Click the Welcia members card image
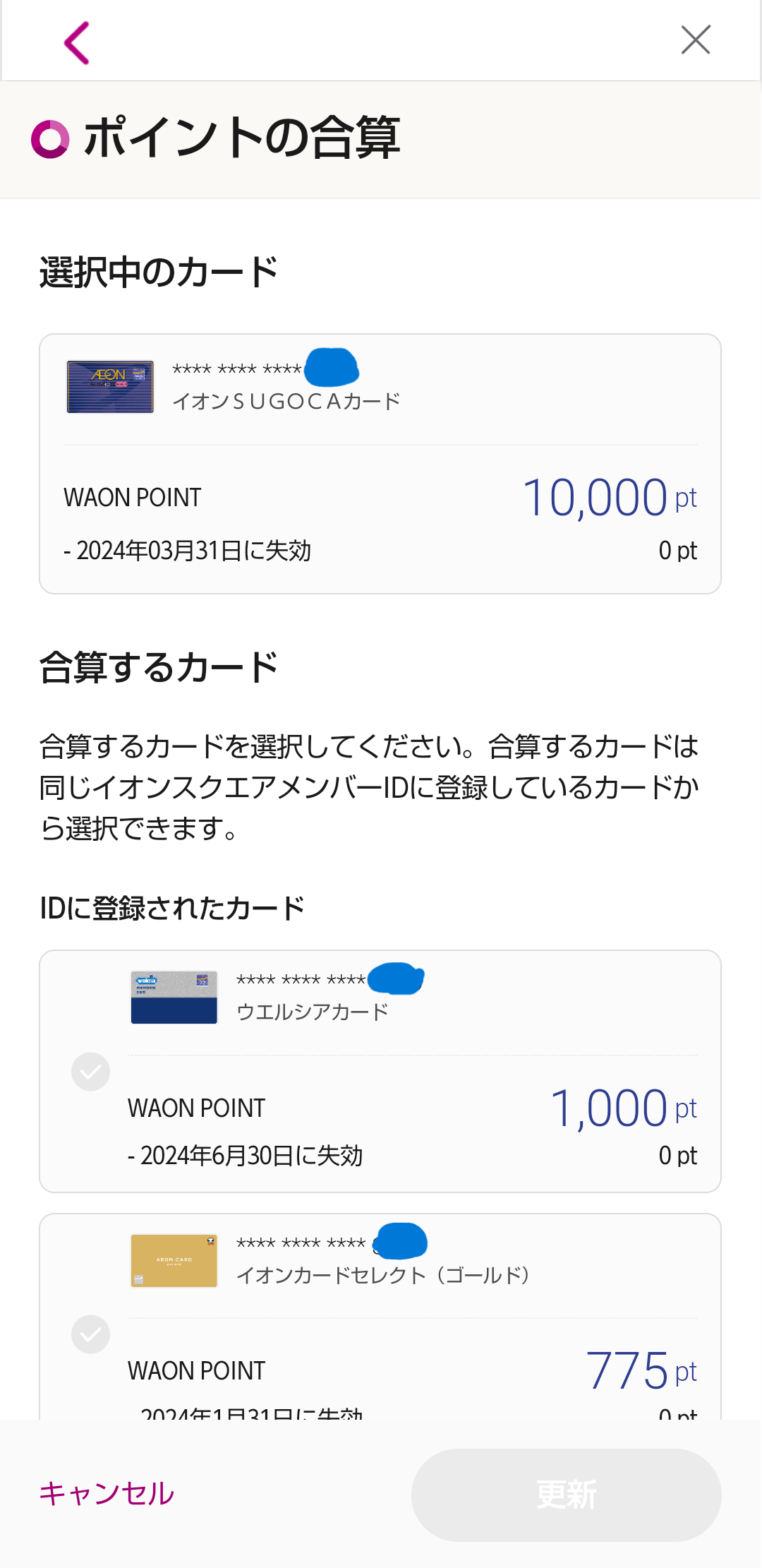The height and width of the screenshot is (1568, 762). pyautogui.click(x=173, y=995)
